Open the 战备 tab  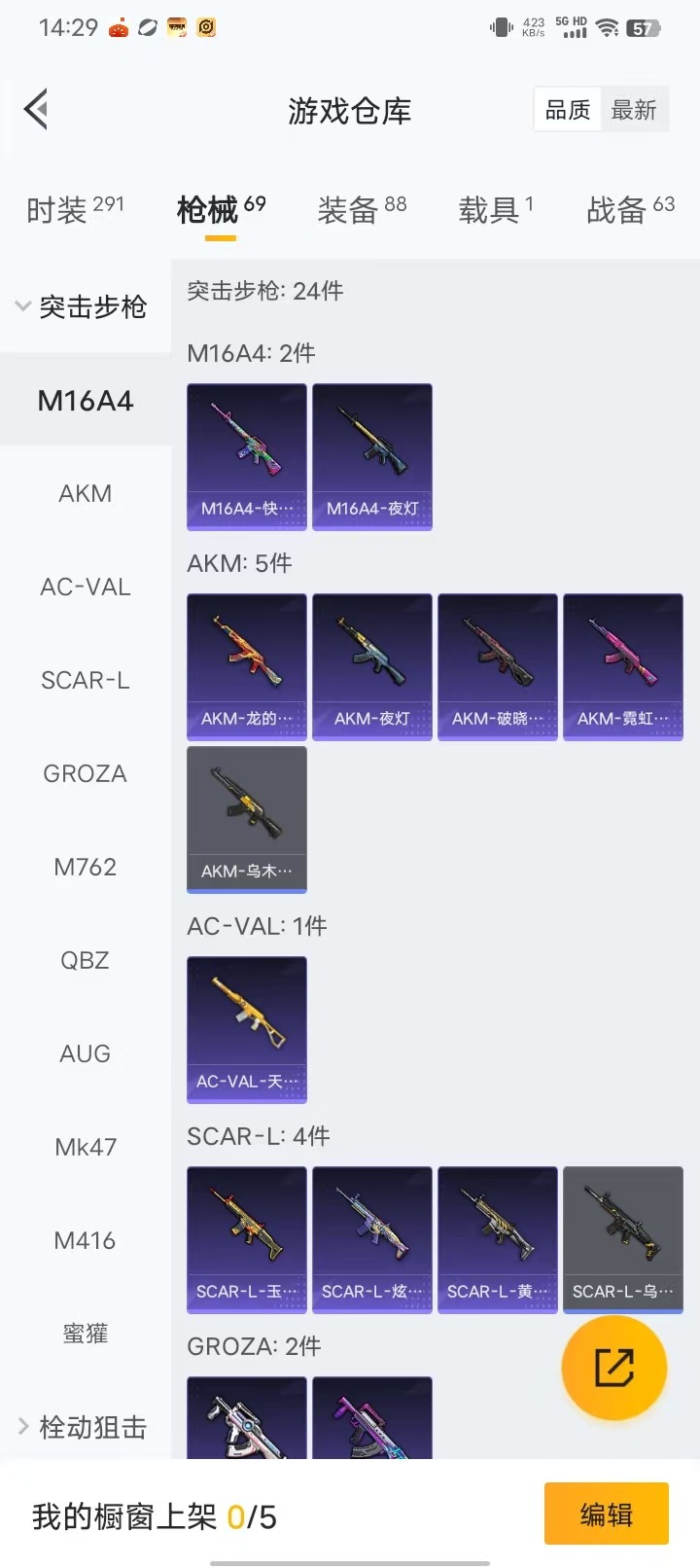click(x=629, y=209)
